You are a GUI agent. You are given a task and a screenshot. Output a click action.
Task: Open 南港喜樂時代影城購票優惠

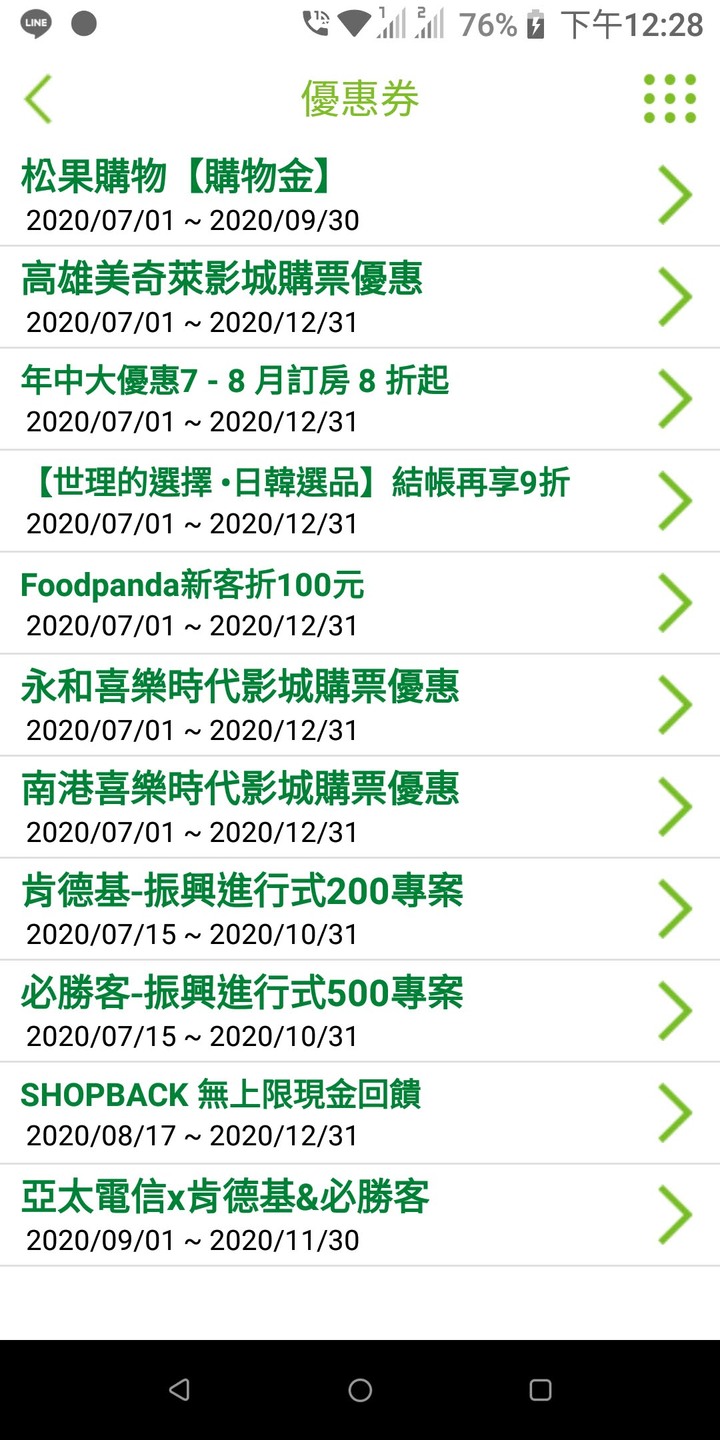coord(360,807)
